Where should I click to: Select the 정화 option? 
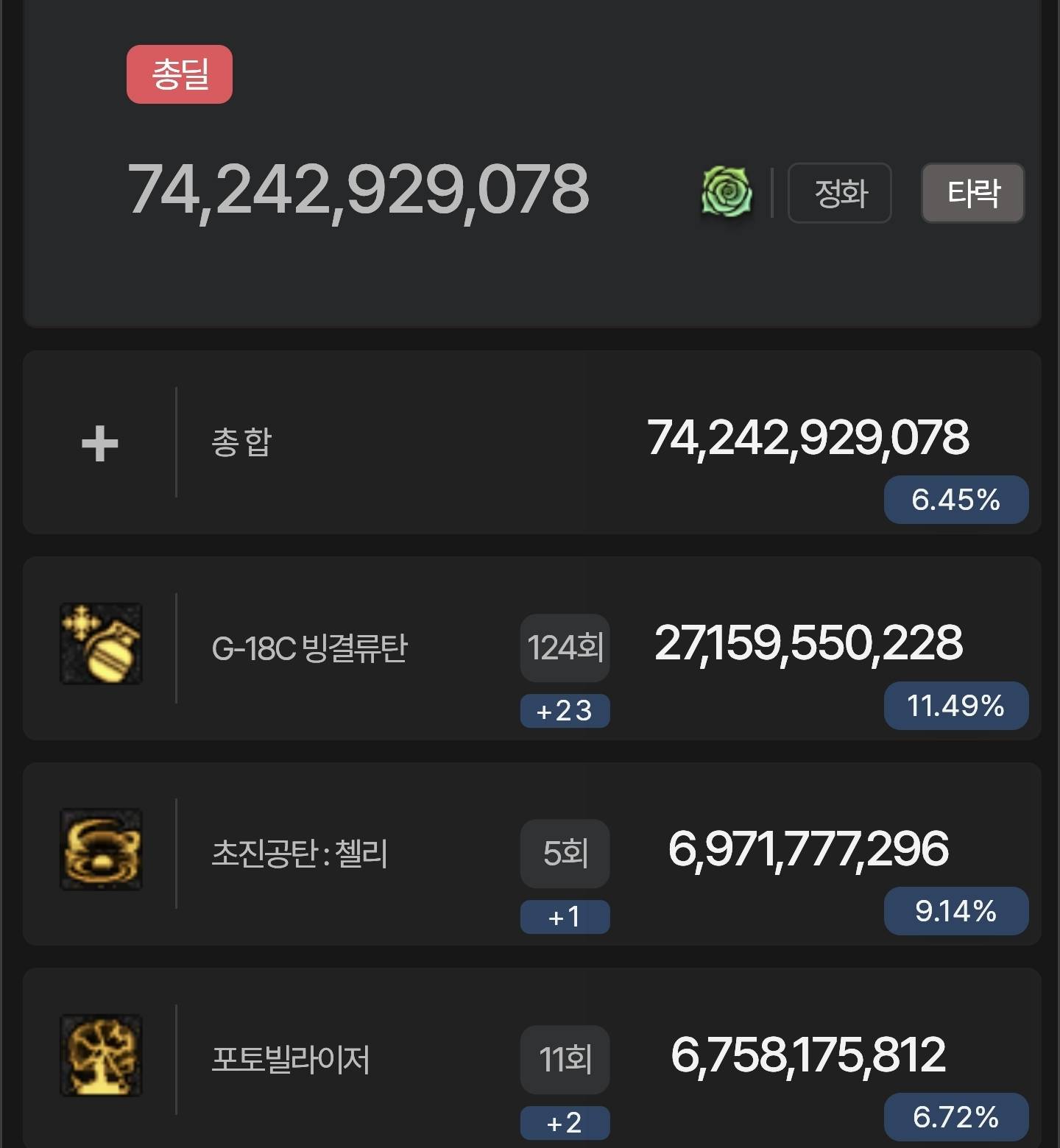point(839,193)
